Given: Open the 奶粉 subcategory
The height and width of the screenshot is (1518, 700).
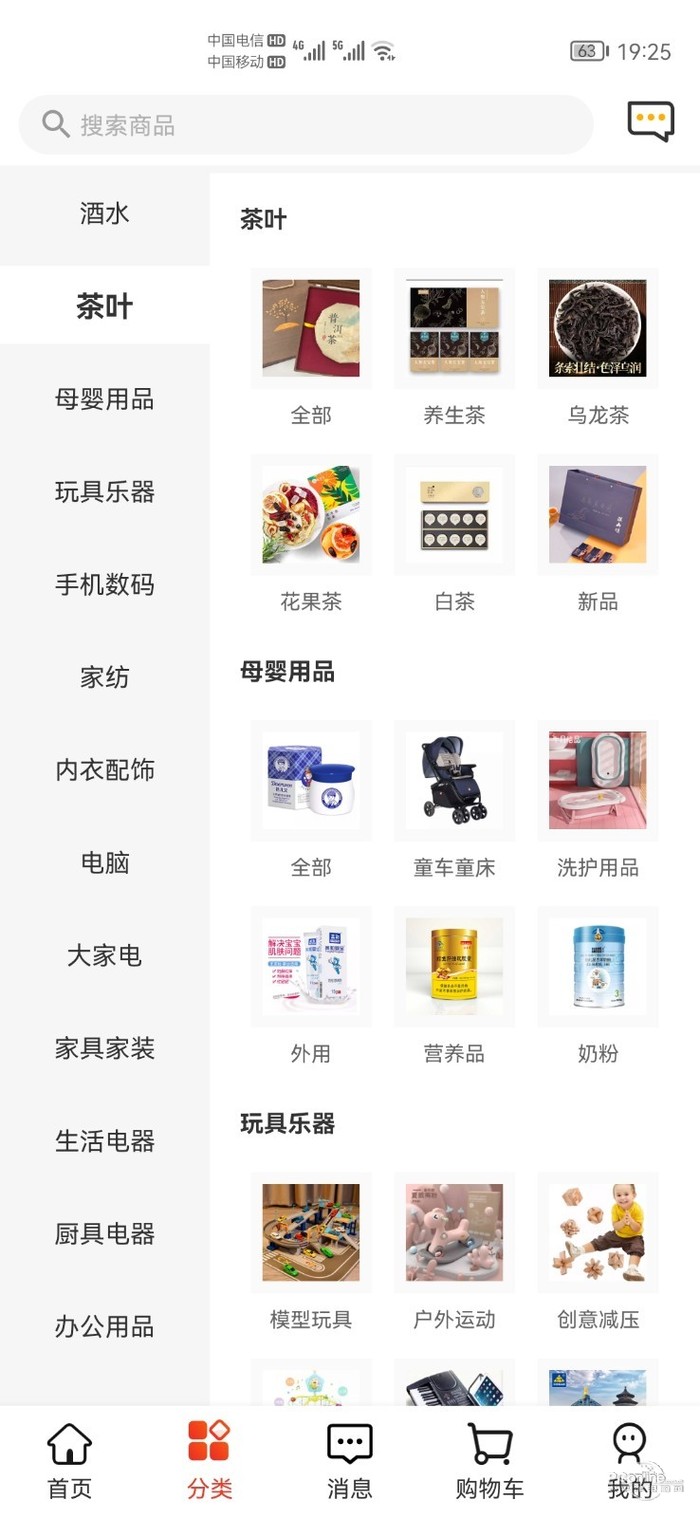Looking at the screenshot, I should [598, 983].
